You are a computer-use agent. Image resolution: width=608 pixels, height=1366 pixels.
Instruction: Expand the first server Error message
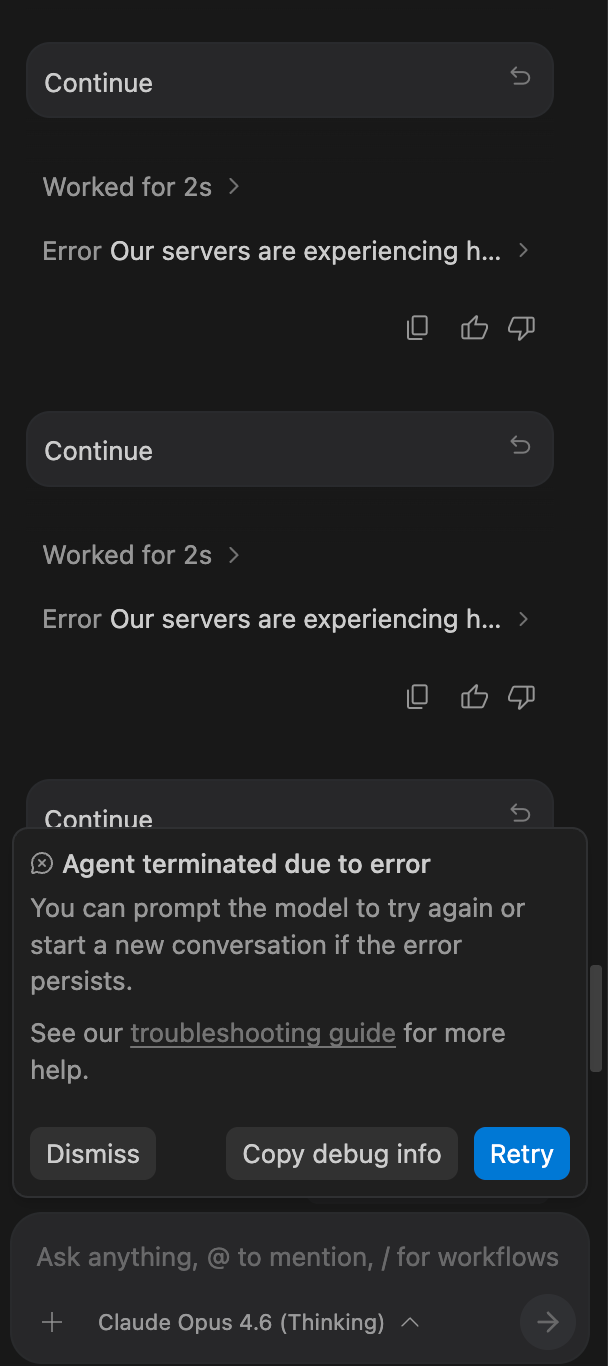[x=286, y=251]
